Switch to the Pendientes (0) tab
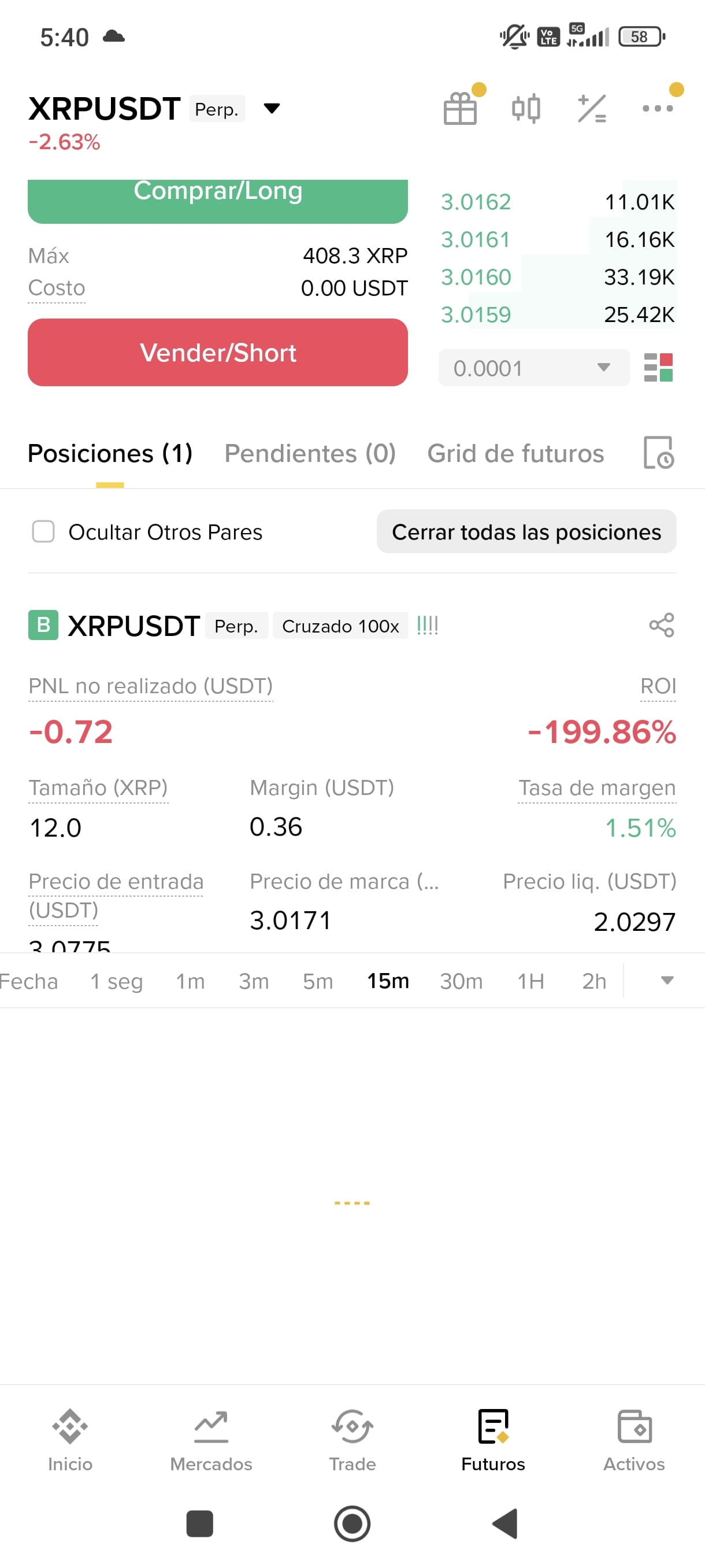 point(310,453)
